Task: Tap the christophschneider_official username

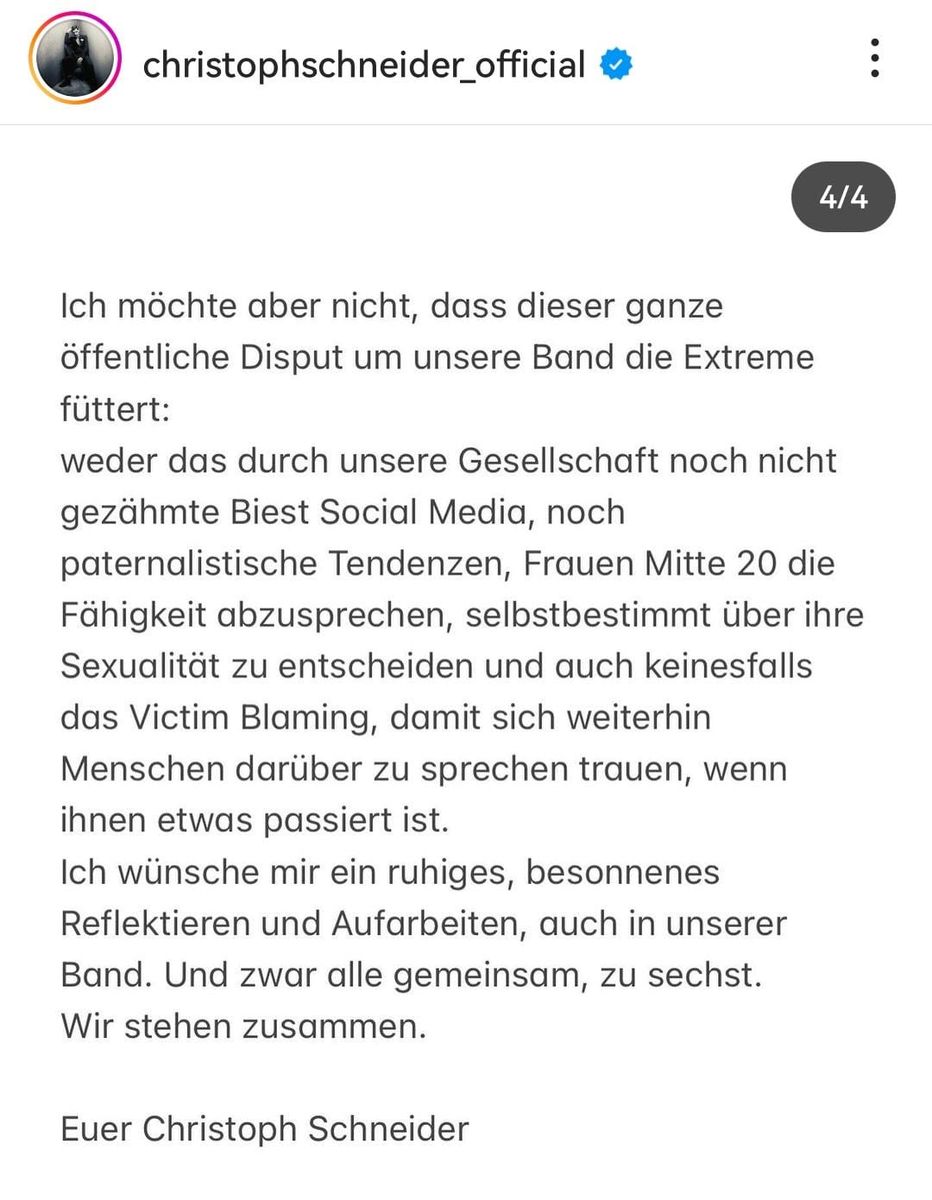Action: tap(364, 65)
